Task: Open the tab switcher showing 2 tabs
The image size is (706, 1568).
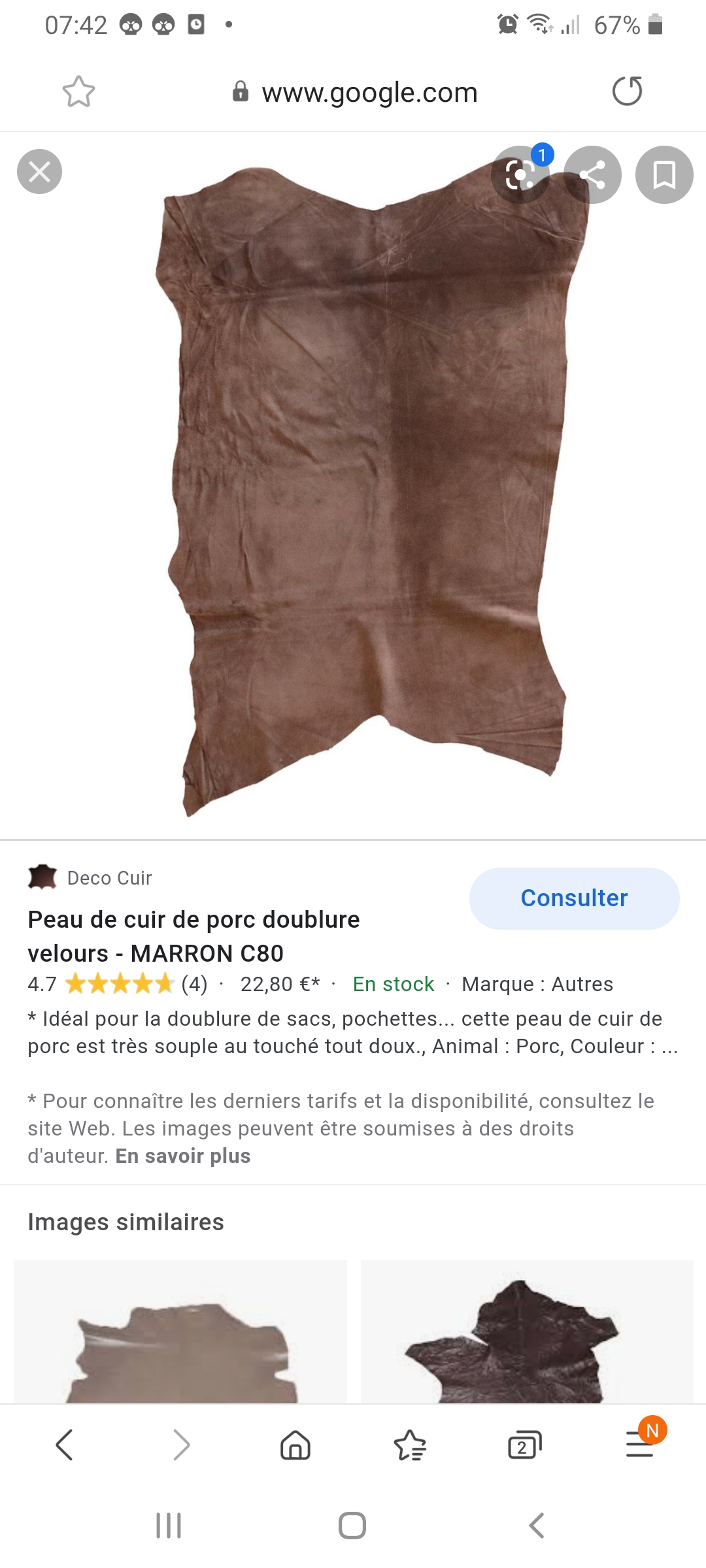Action: (524, 1445)
